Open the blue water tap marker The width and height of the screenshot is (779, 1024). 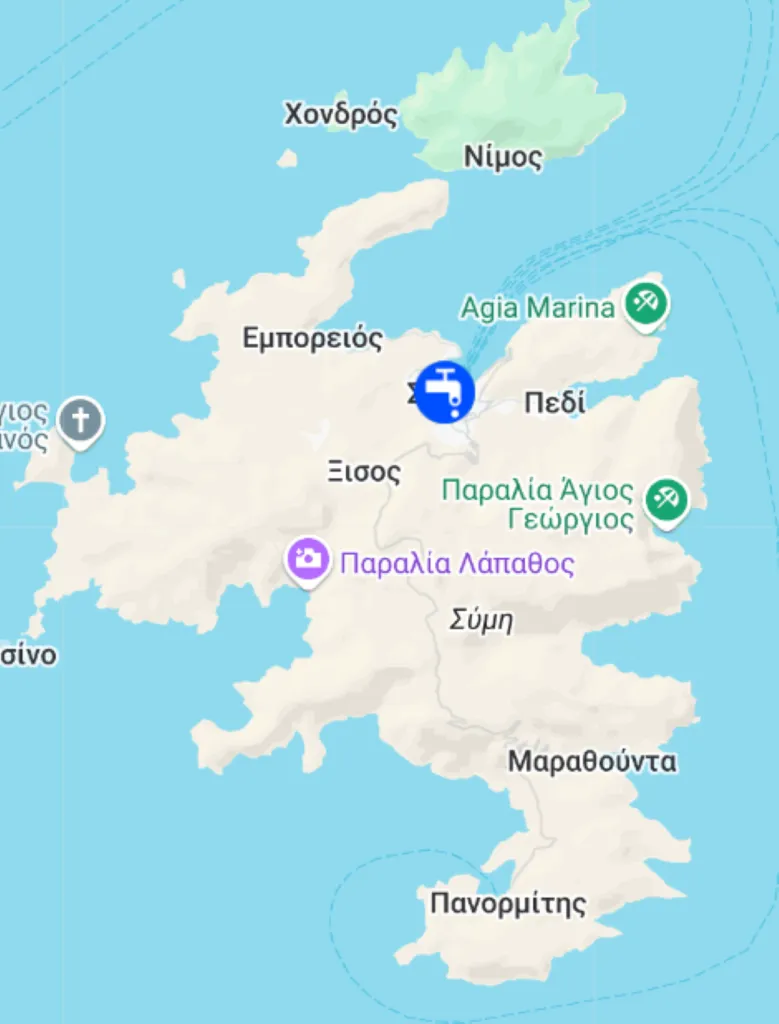click(445, 391)
